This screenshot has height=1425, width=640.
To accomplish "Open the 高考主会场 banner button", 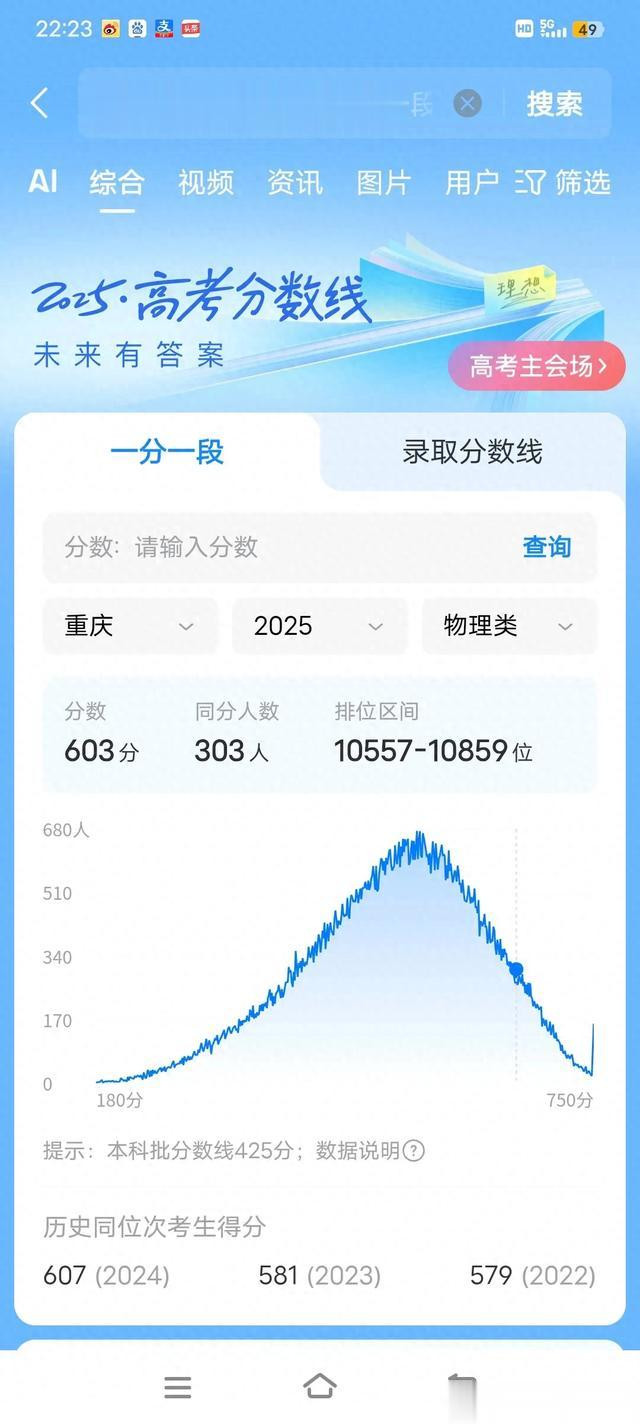I will [537, 366].
